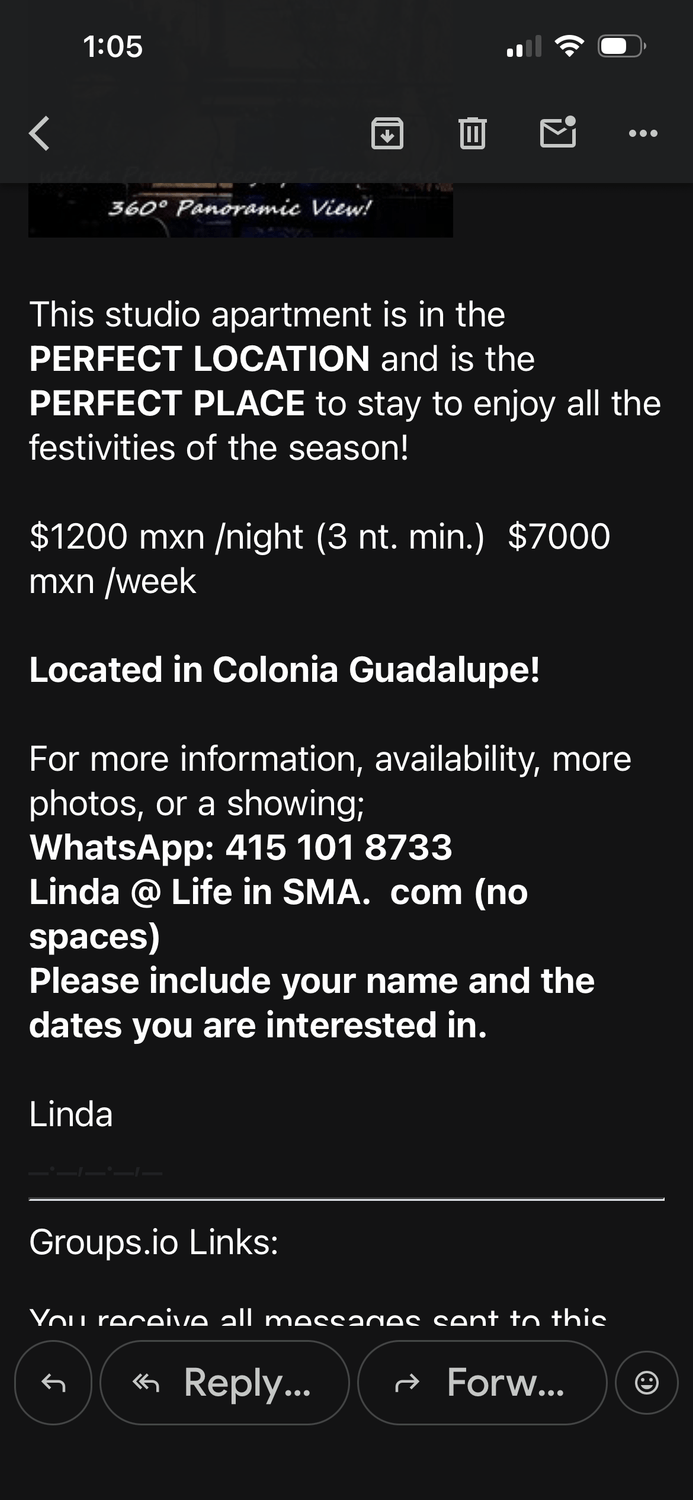This screenshot has width=693, height=1500.
Task: Add an emoji reaction
Action: pos(647,1383)
